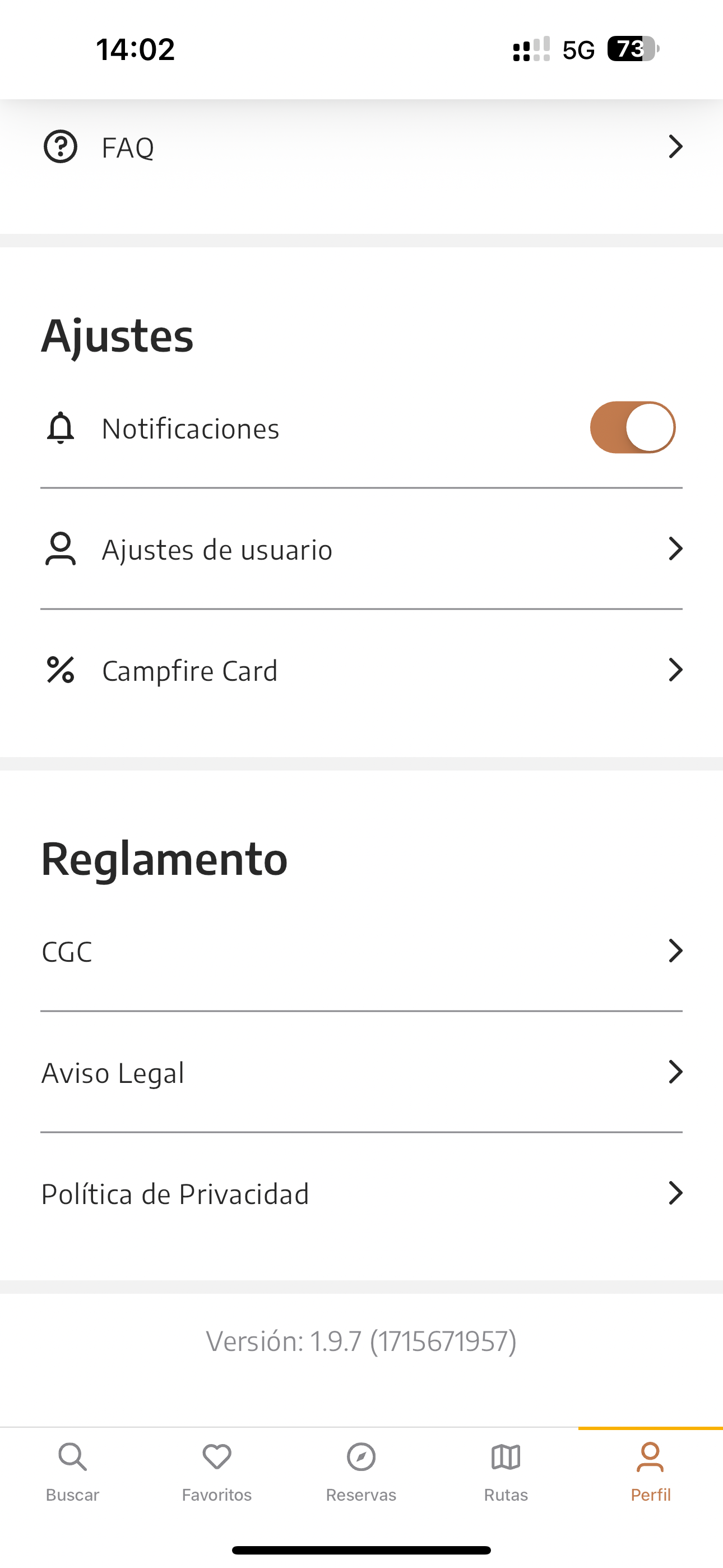Image resolution: width=723 pixels, height=1568 pixels.
Task: Go to the Favoritos tab
Action: pos(217,1473)
